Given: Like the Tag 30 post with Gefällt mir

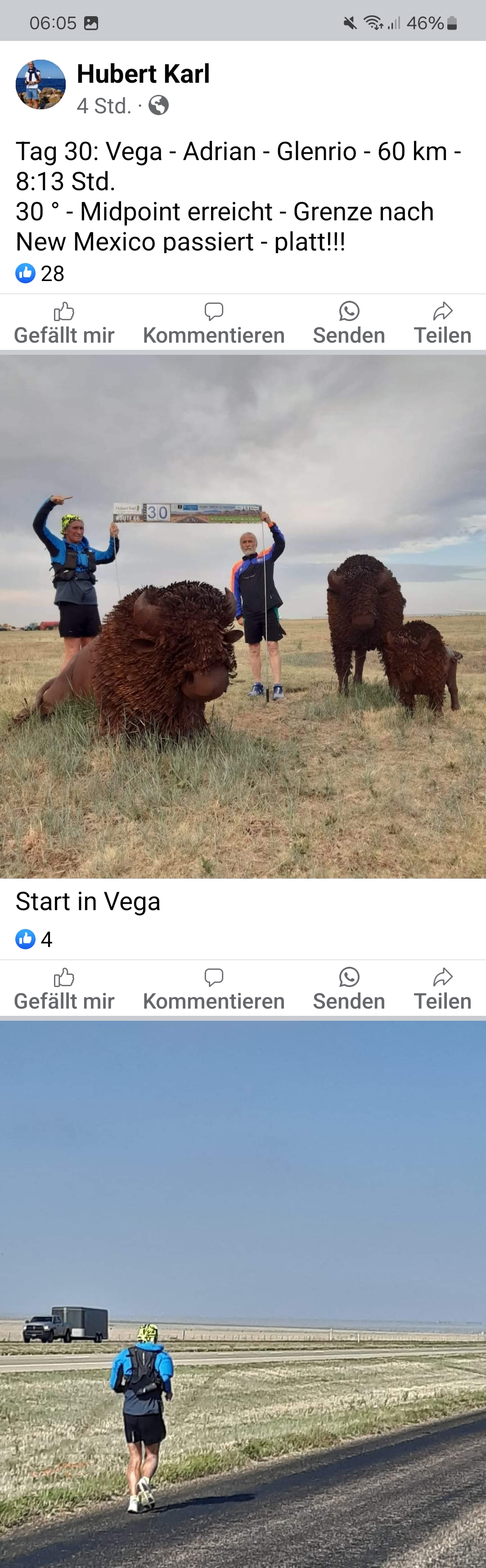Looking at the screenshot, I should click(64, 323).
